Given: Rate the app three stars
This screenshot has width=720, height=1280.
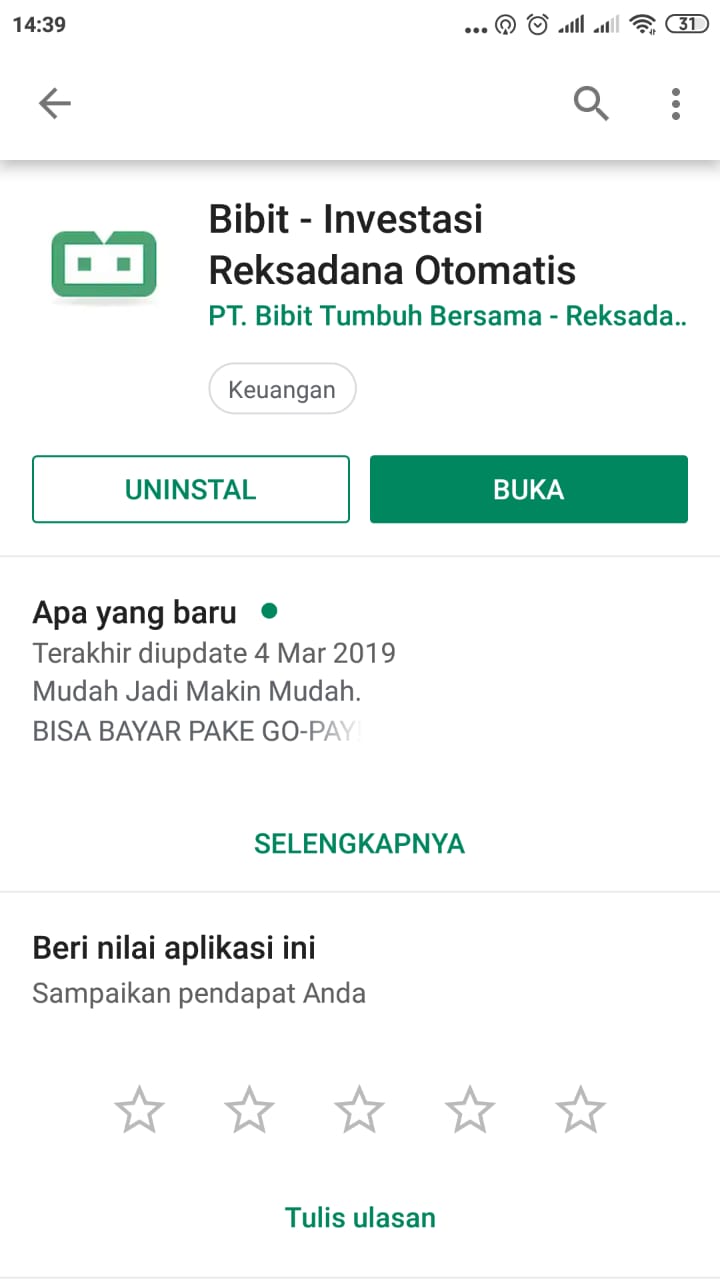Looking at the screenshot, I should [x=359, y=1110].
